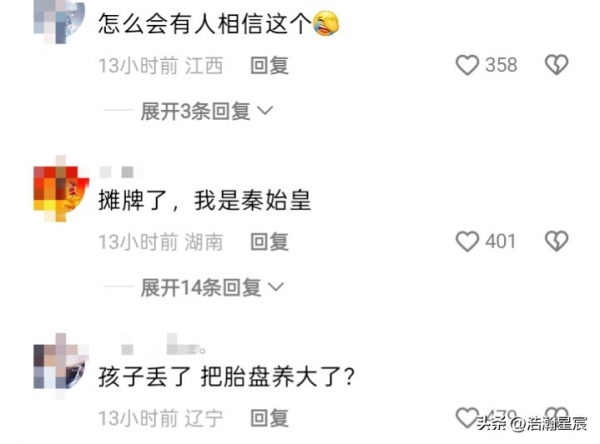The width and height of the screenshot is (600, 444).
Task: Reply to the comment from 辽宁
Action: coord(269,417)
